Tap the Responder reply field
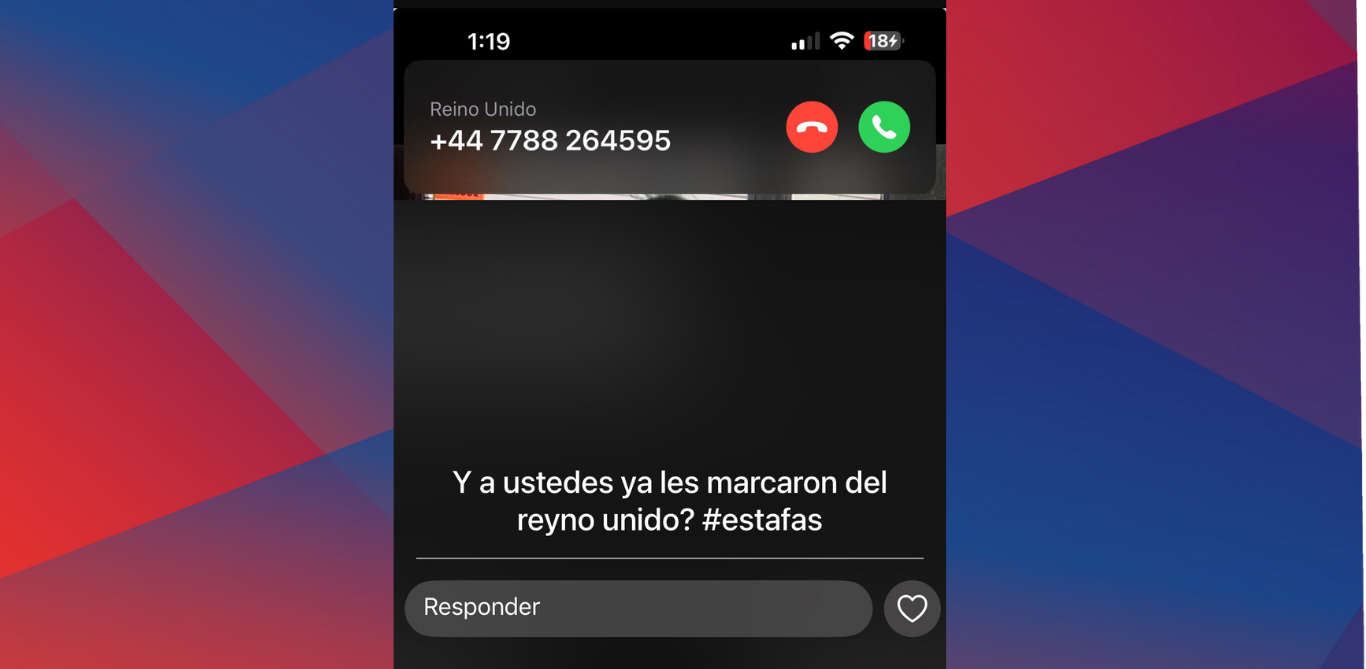This screenshot has height=669, width=1366. click(638, 608)
